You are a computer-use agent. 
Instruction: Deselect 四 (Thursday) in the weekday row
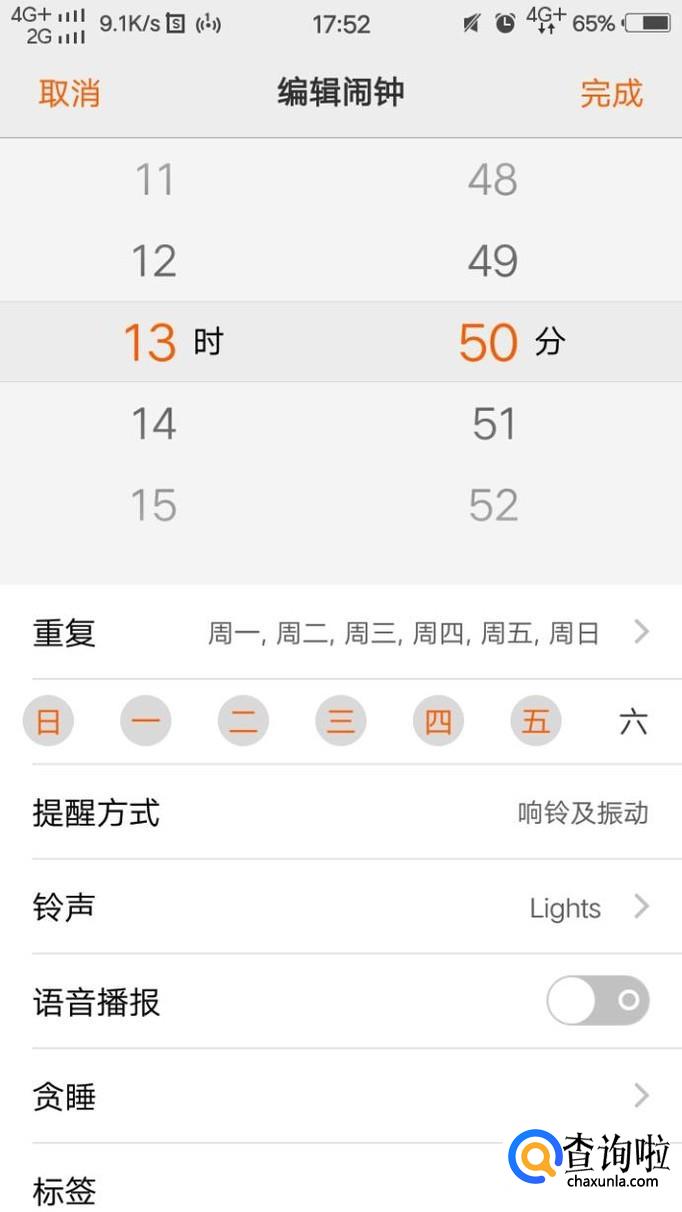coord(438,721)
